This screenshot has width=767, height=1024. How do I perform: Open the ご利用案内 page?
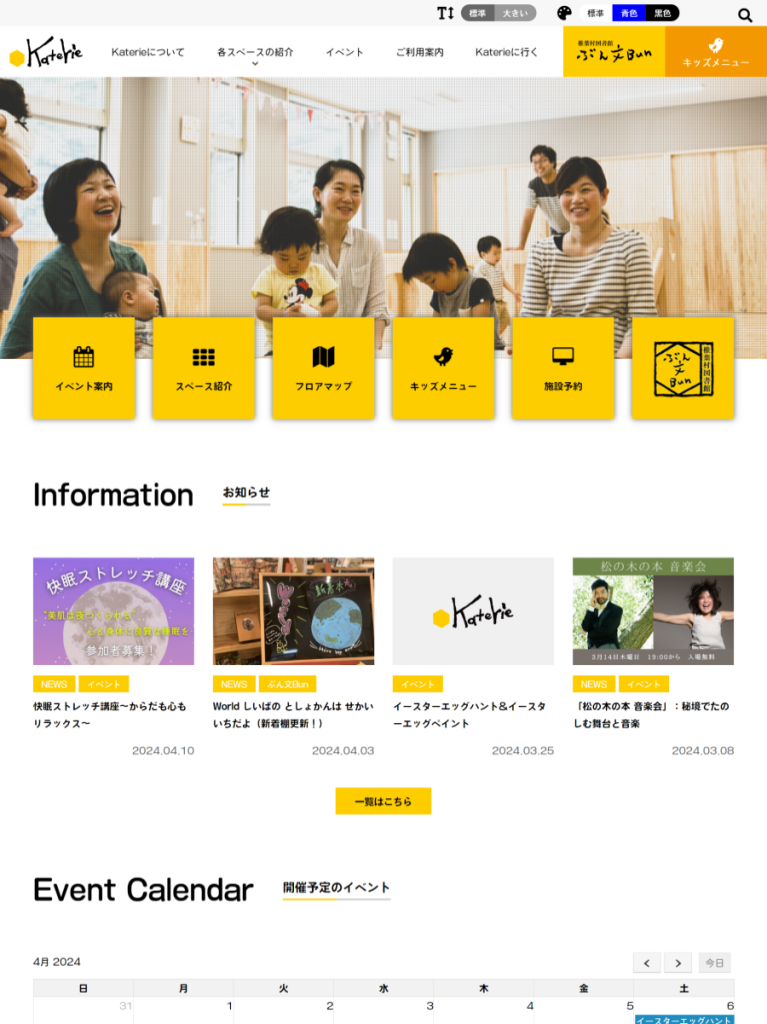[x=419, y=52]
